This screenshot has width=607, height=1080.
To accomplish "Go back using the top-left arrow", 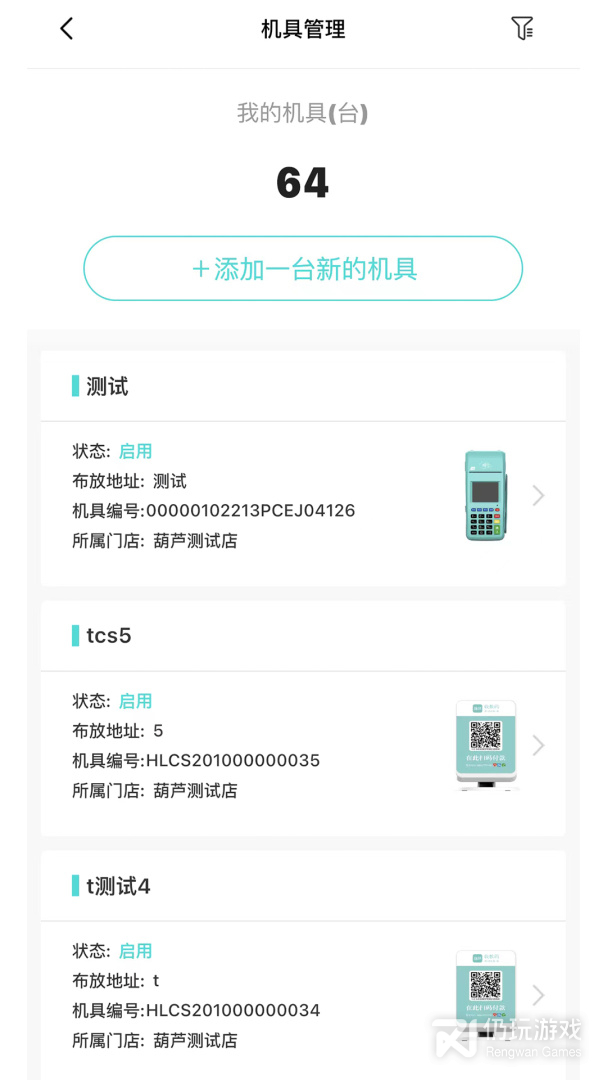I will pos(66,29).
